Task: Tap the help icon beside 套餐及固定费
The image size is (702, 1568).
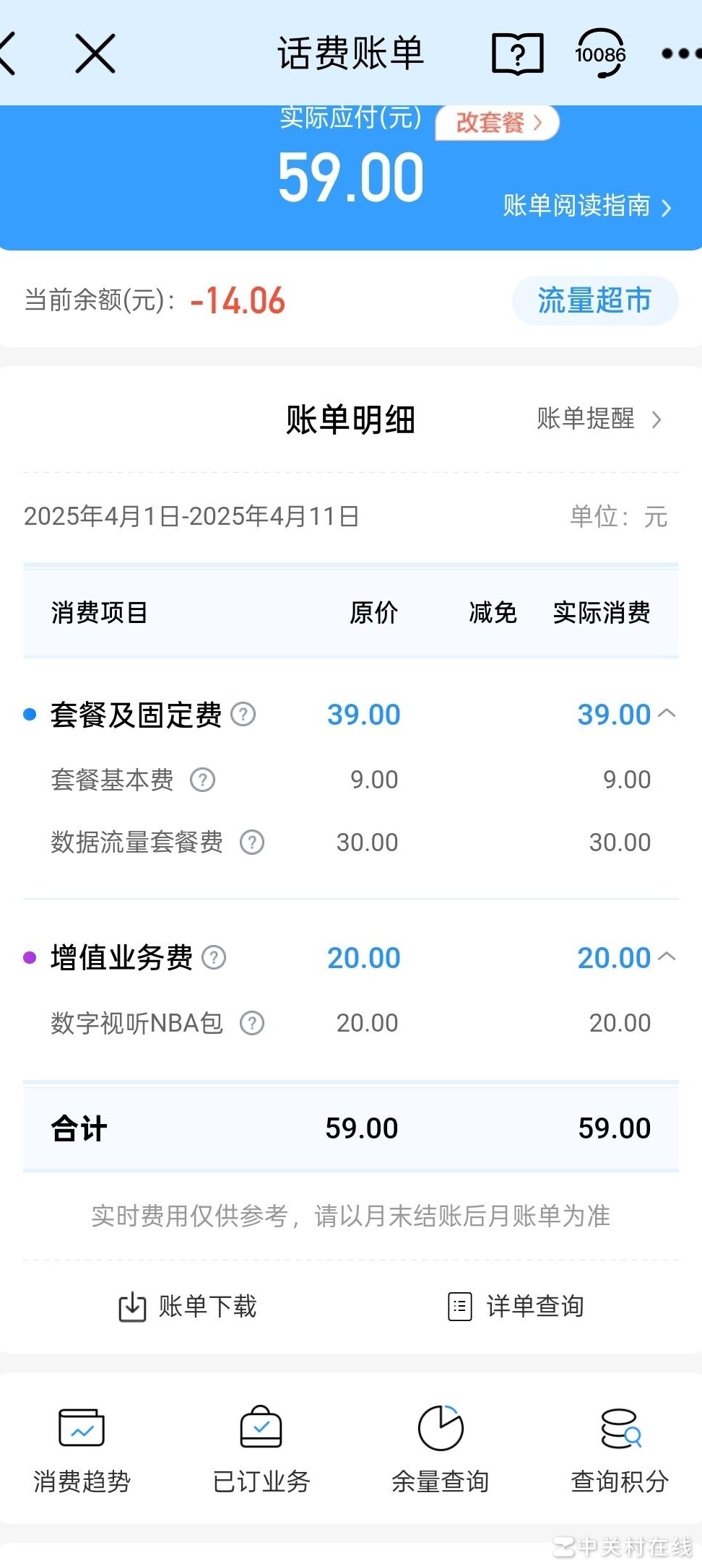Action: [x=243, y=715]
